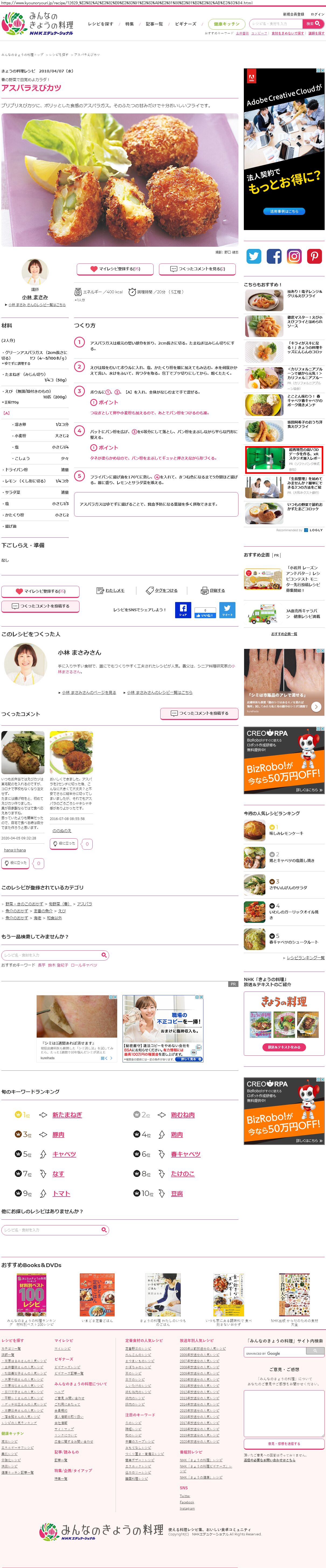This screenshot has width=326, height=1568.
Task: Go to the 健康キッチン section
Action: point(226,24)
